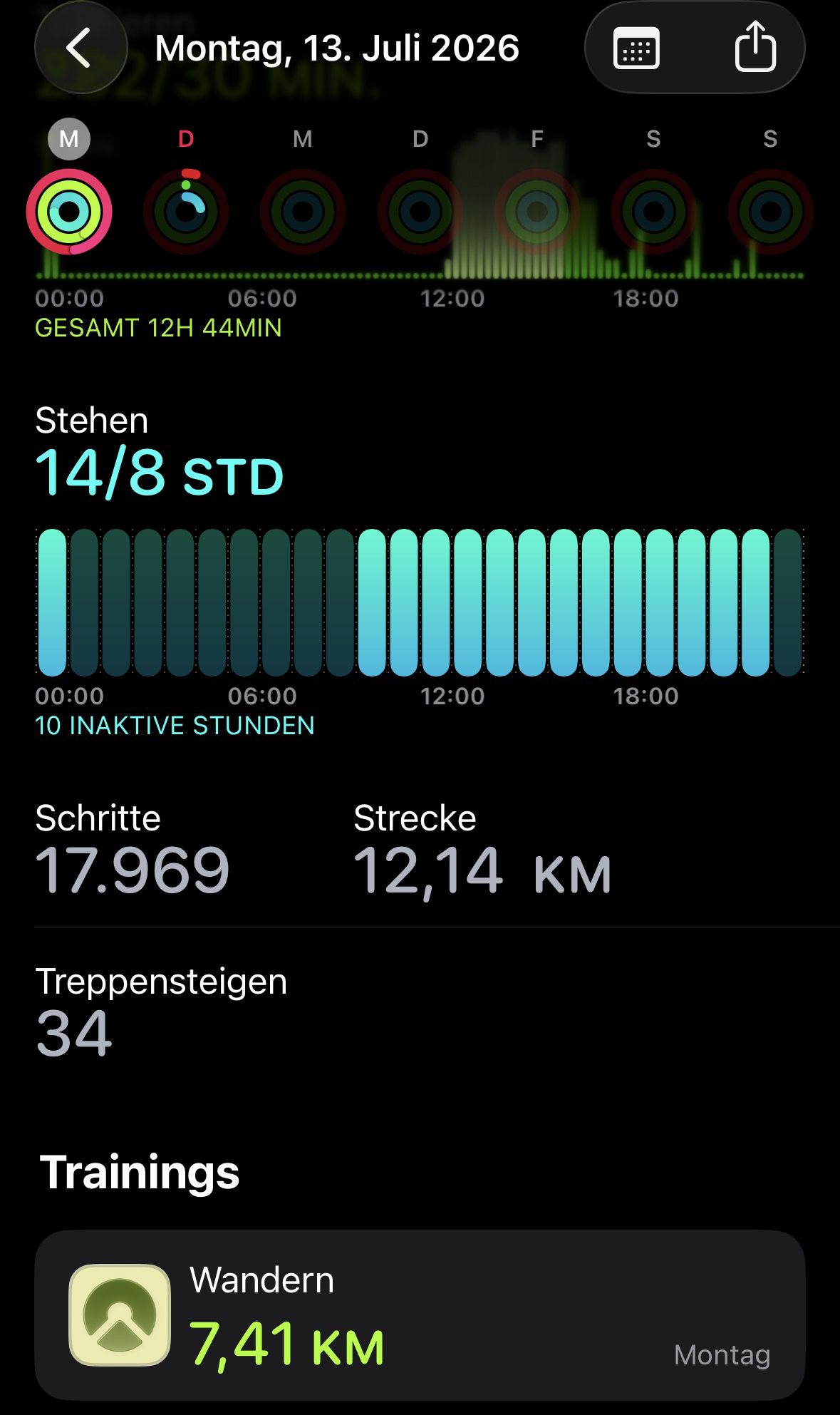This screenshot has height=1415, width=840.
Task: Select Friday's activity rings
Action: coord(536,212)
